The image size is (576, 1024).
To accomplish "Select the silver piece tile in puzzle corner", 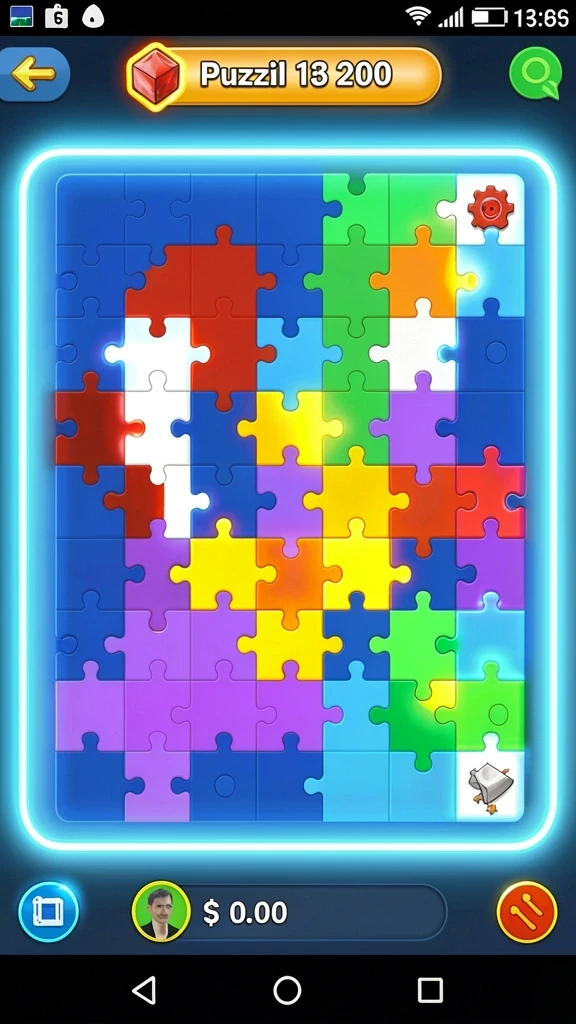I will 491,788.
